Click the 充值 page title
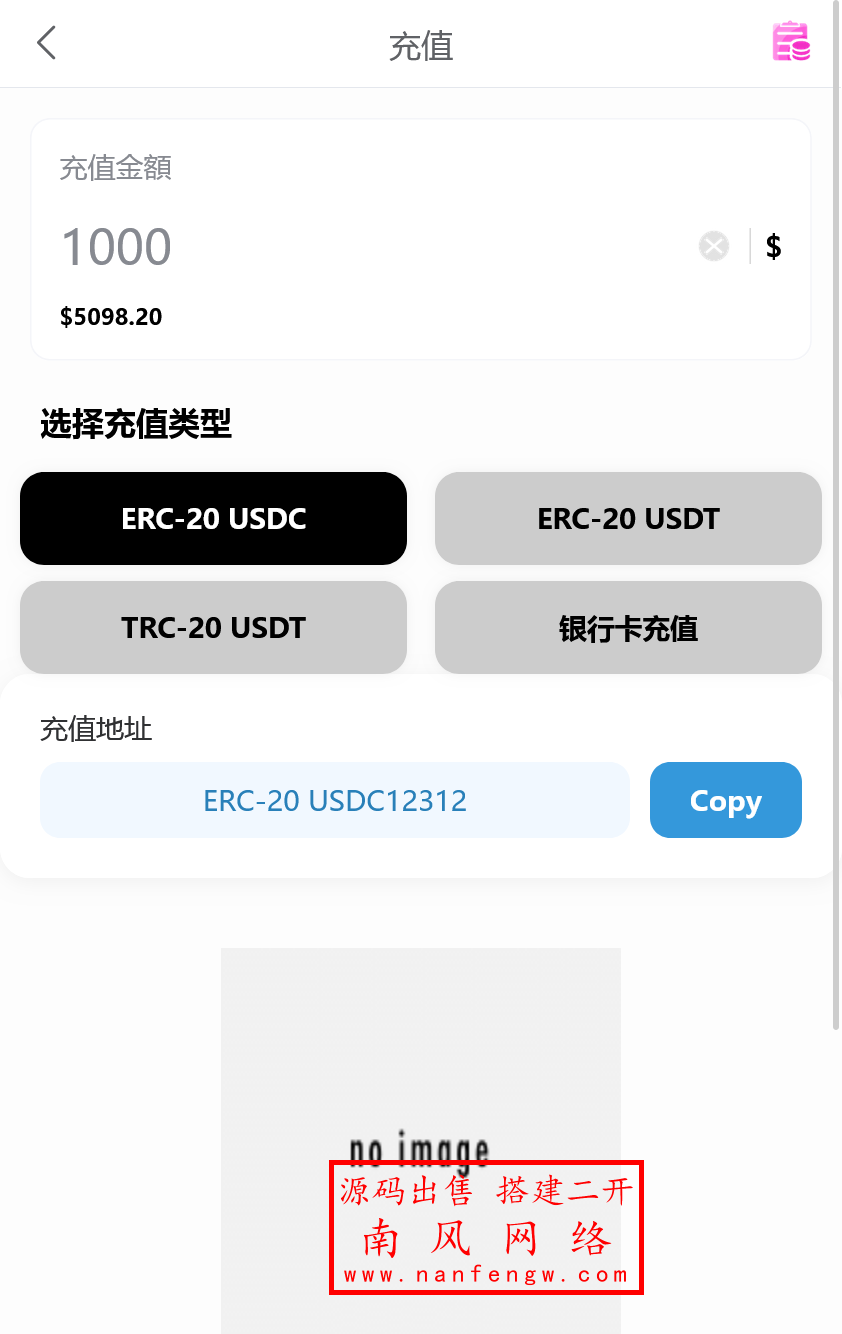Viewport: 842px width, 1334px height. pyautogui.click(x=421, y=44)
